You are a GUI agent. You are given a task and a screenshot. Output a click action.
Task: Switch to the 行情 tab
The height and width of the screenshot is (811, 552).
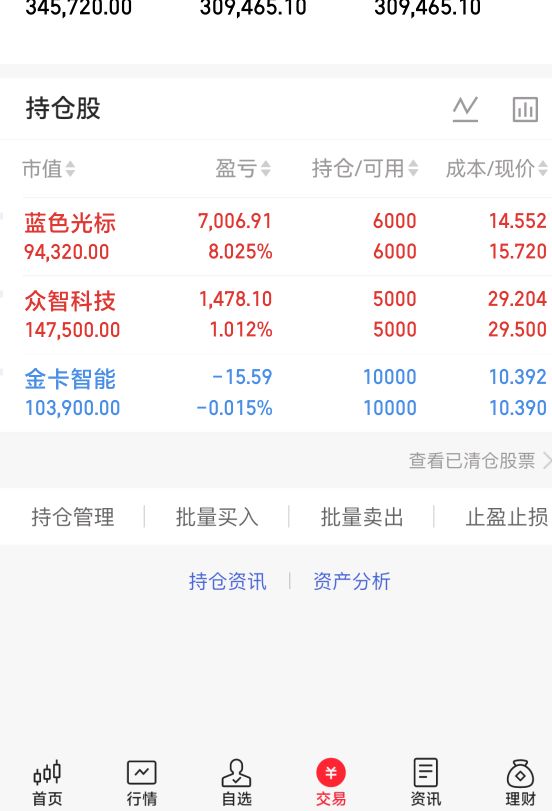coord(142,783)
